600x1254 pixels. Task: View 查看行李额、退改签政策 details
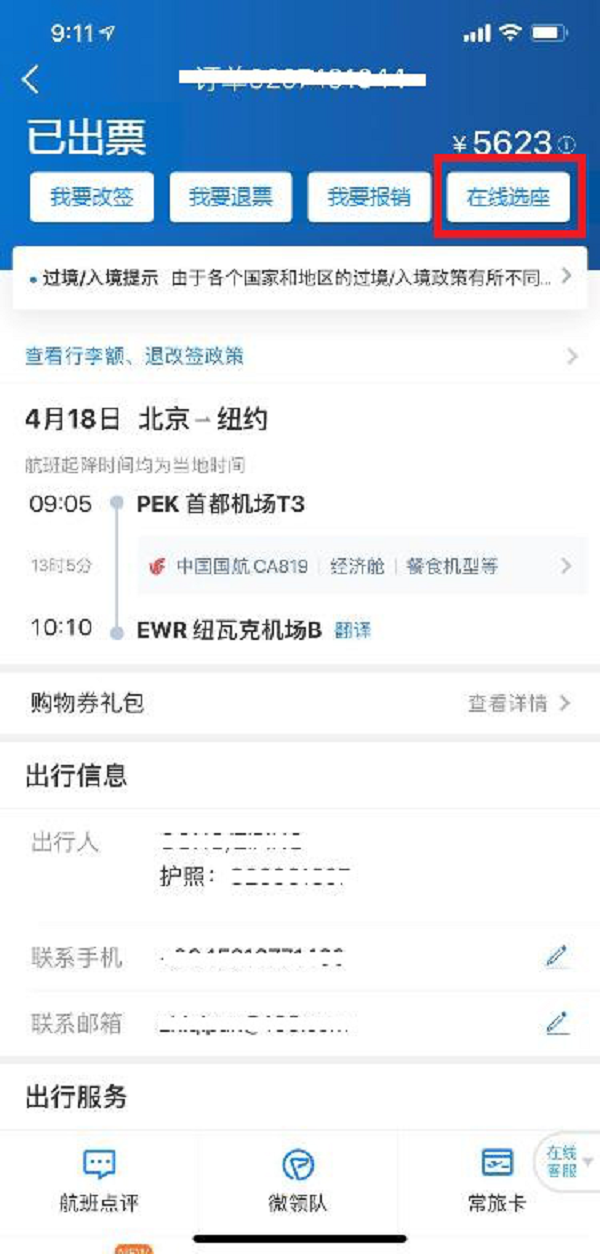[x=299, y=356]
